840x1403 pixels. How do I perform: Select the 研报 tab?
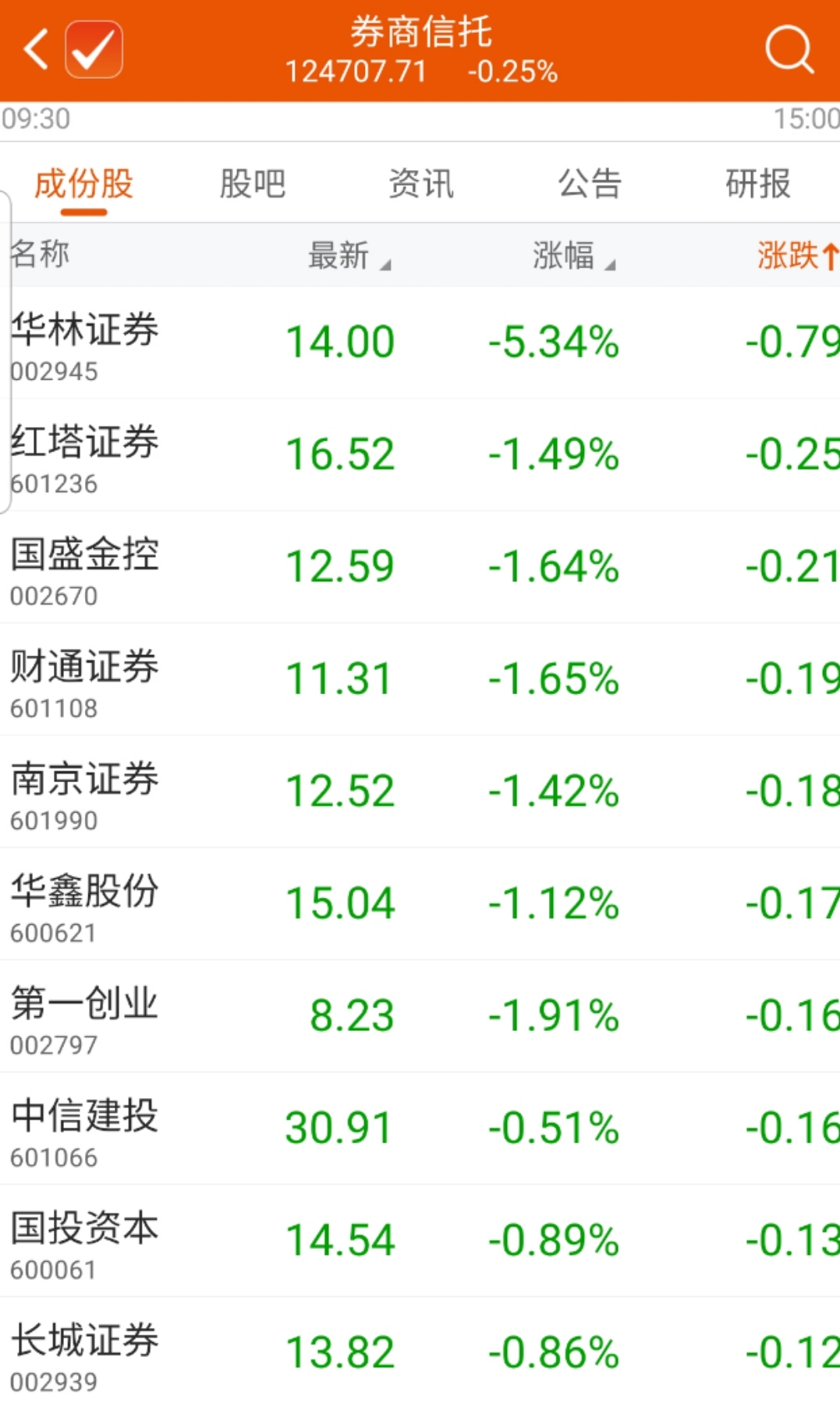click(x=757, y=184)
